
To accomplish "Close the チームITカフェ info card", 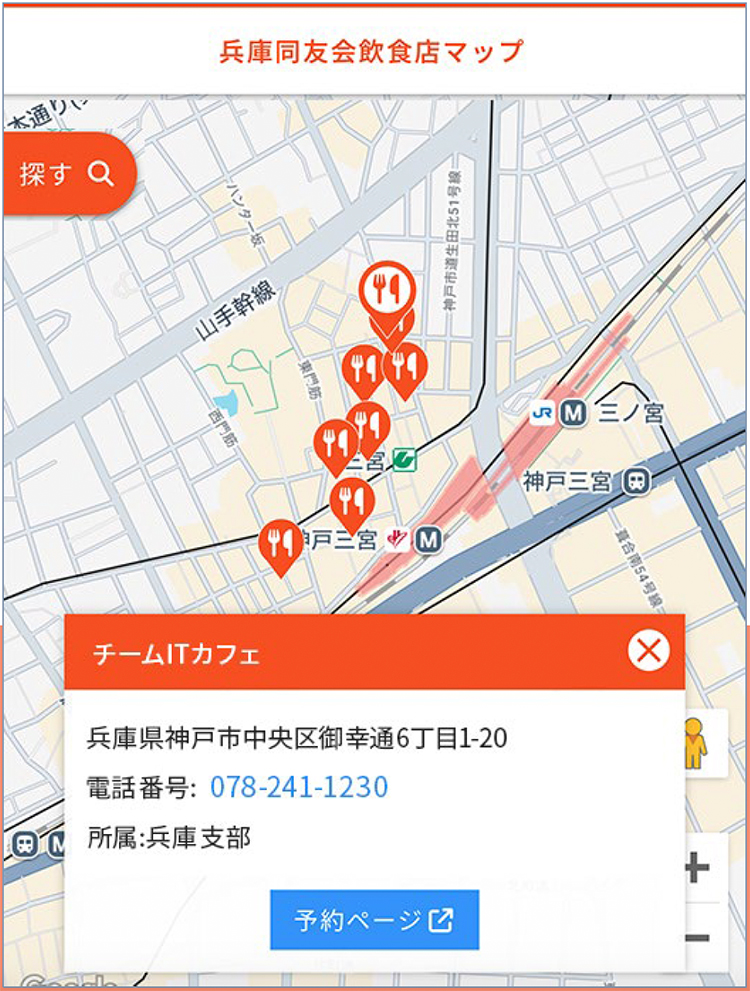I will point(648,651).
